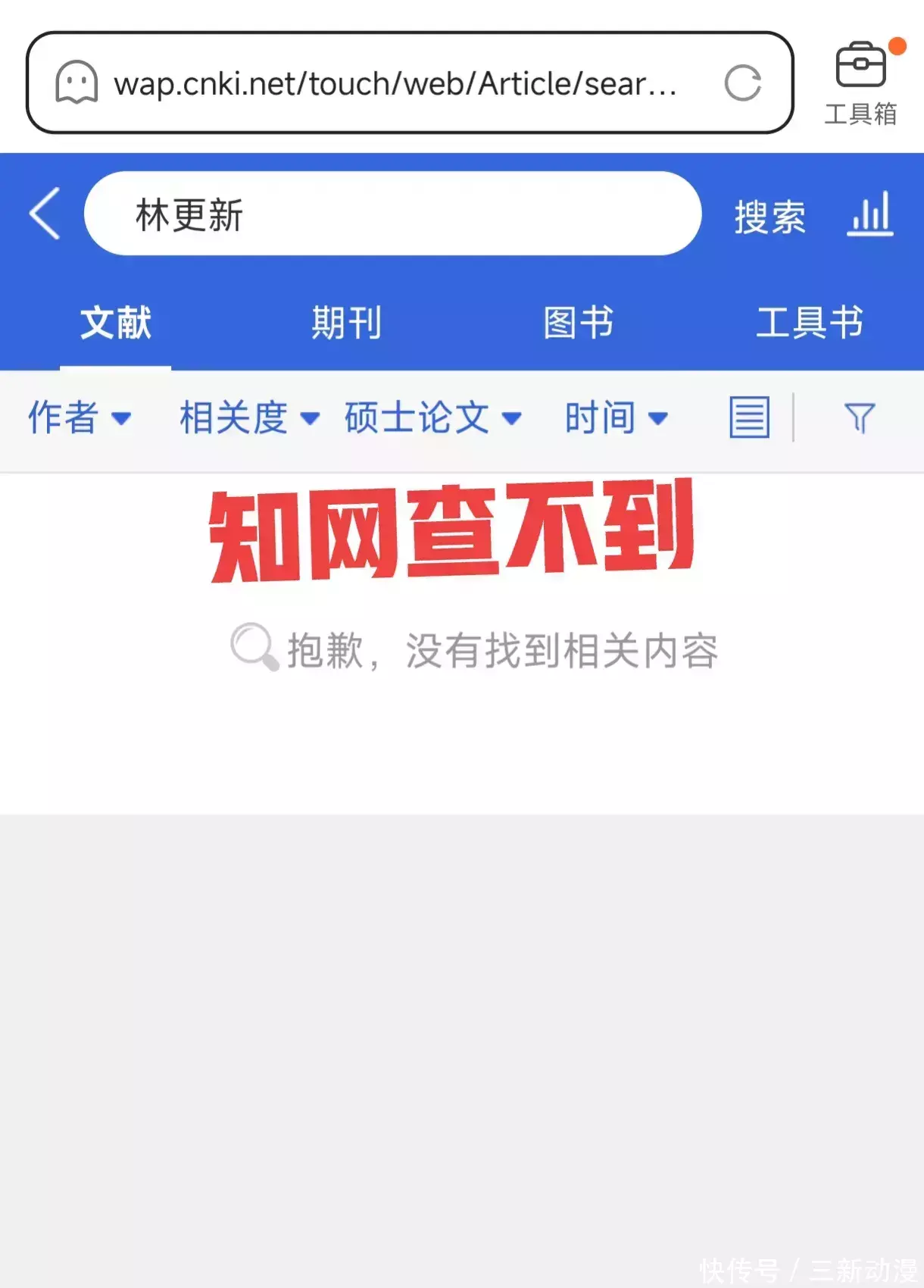924x1288 pixels.
Task: Go back using the left arrow
Action: tap(45, 214)
